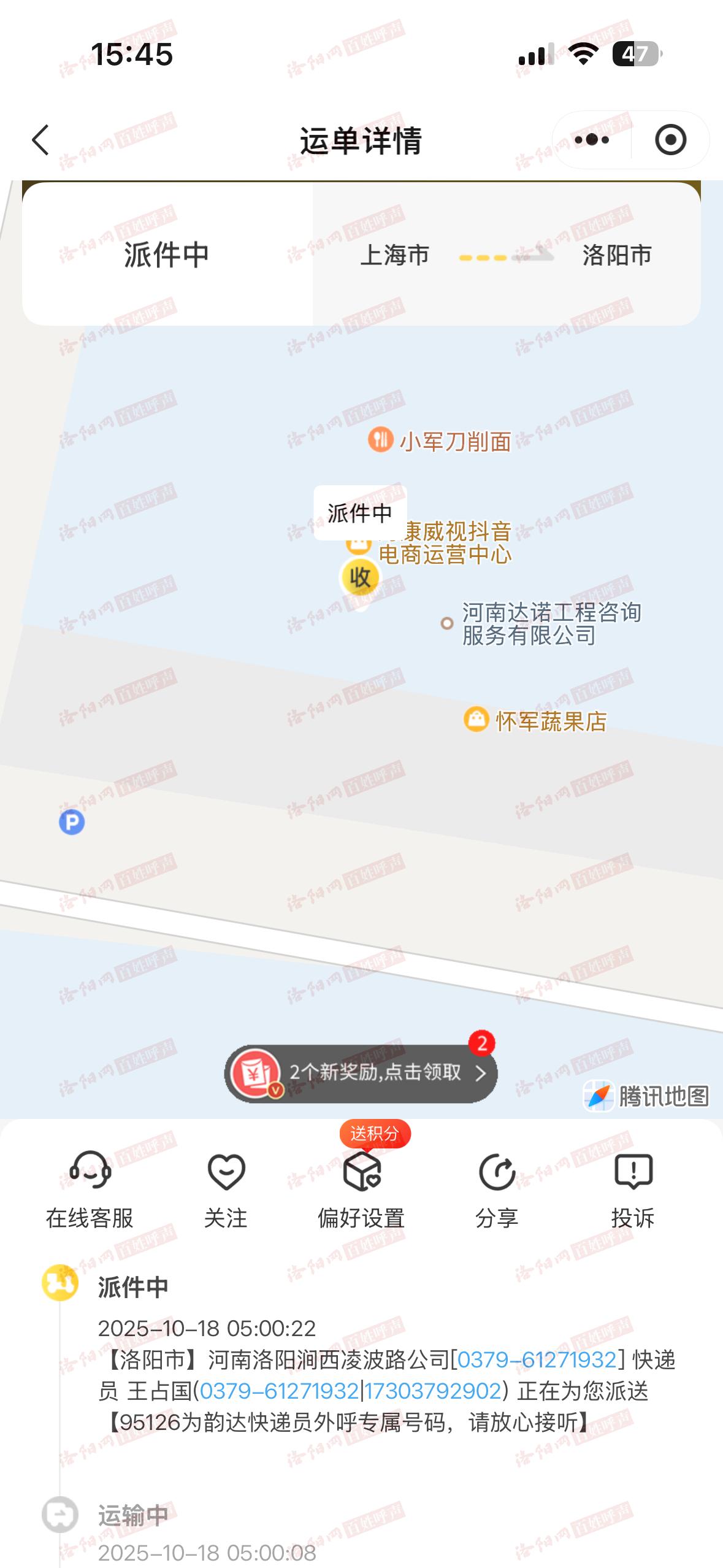Close the mini program with the circle button
The image size is (723, 1568).
(670, 140)
